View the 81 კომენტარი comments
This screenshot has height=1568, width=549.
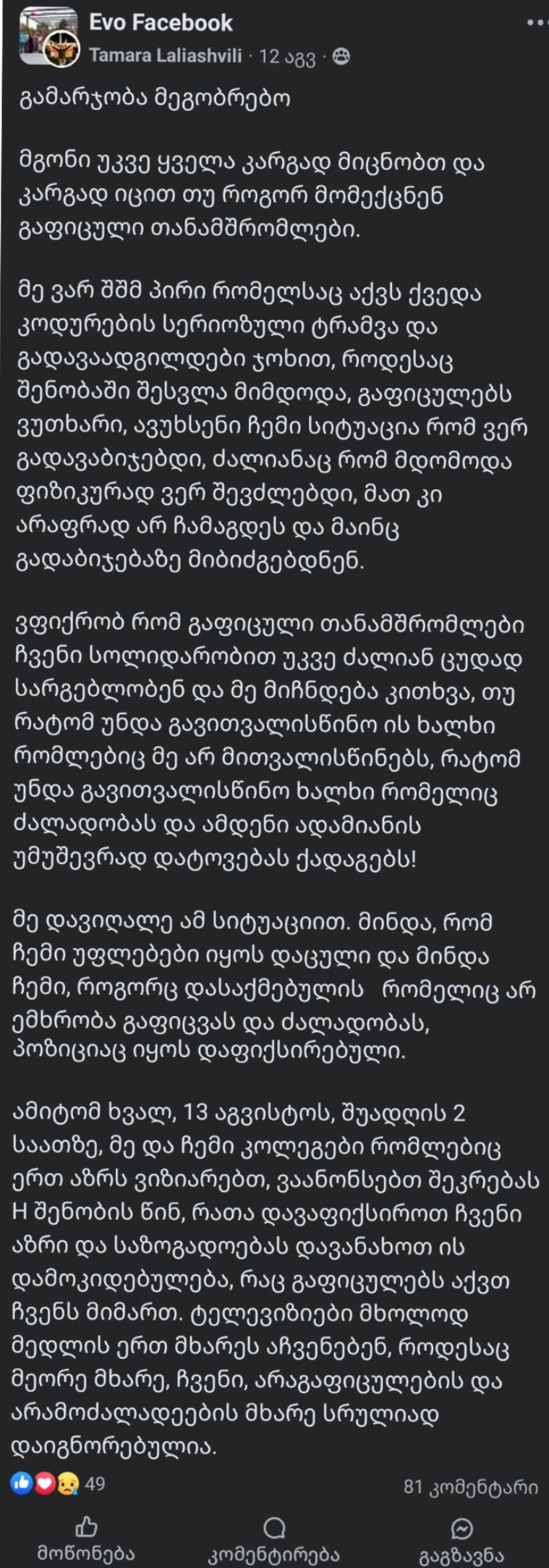470,1487
